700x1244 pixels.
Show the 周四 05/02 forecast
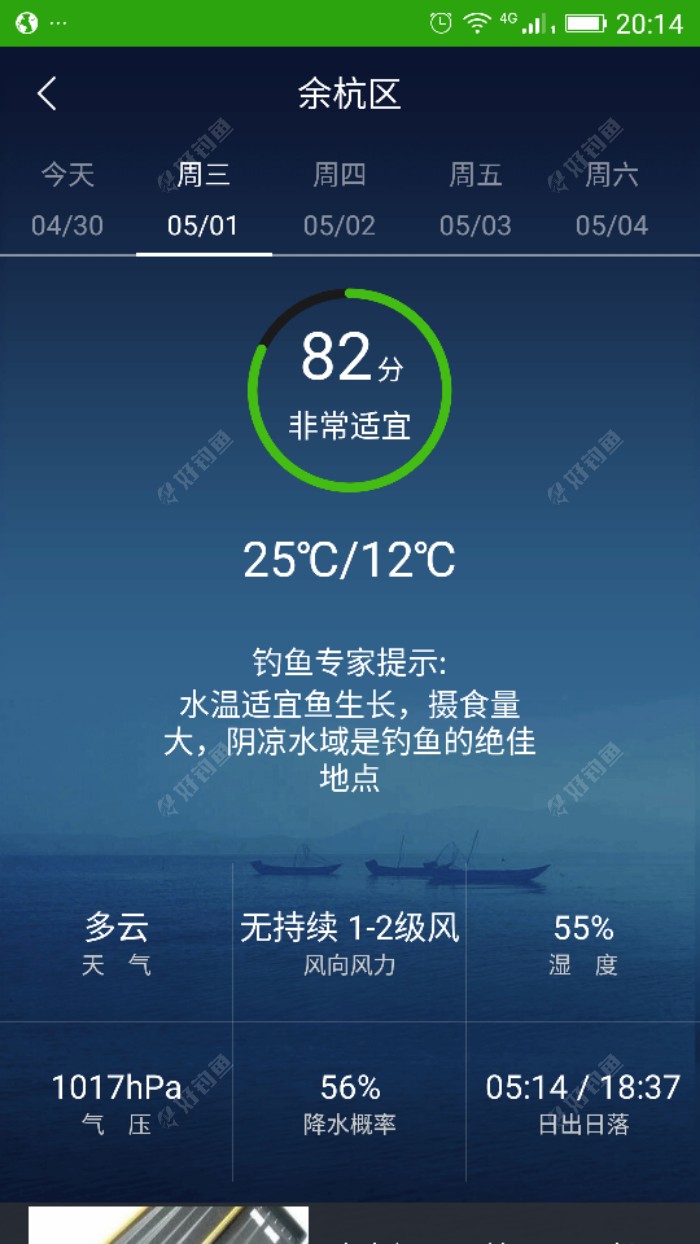coord(339,200)
